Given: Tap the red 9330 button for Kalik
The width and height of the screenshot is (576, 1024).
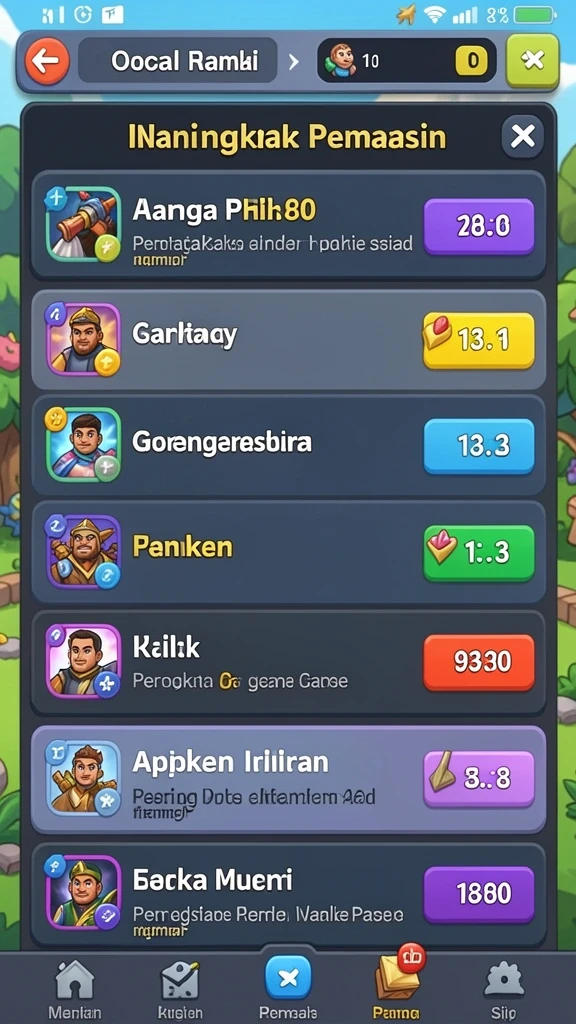Looking at the screenshot, I should [479, 663].
